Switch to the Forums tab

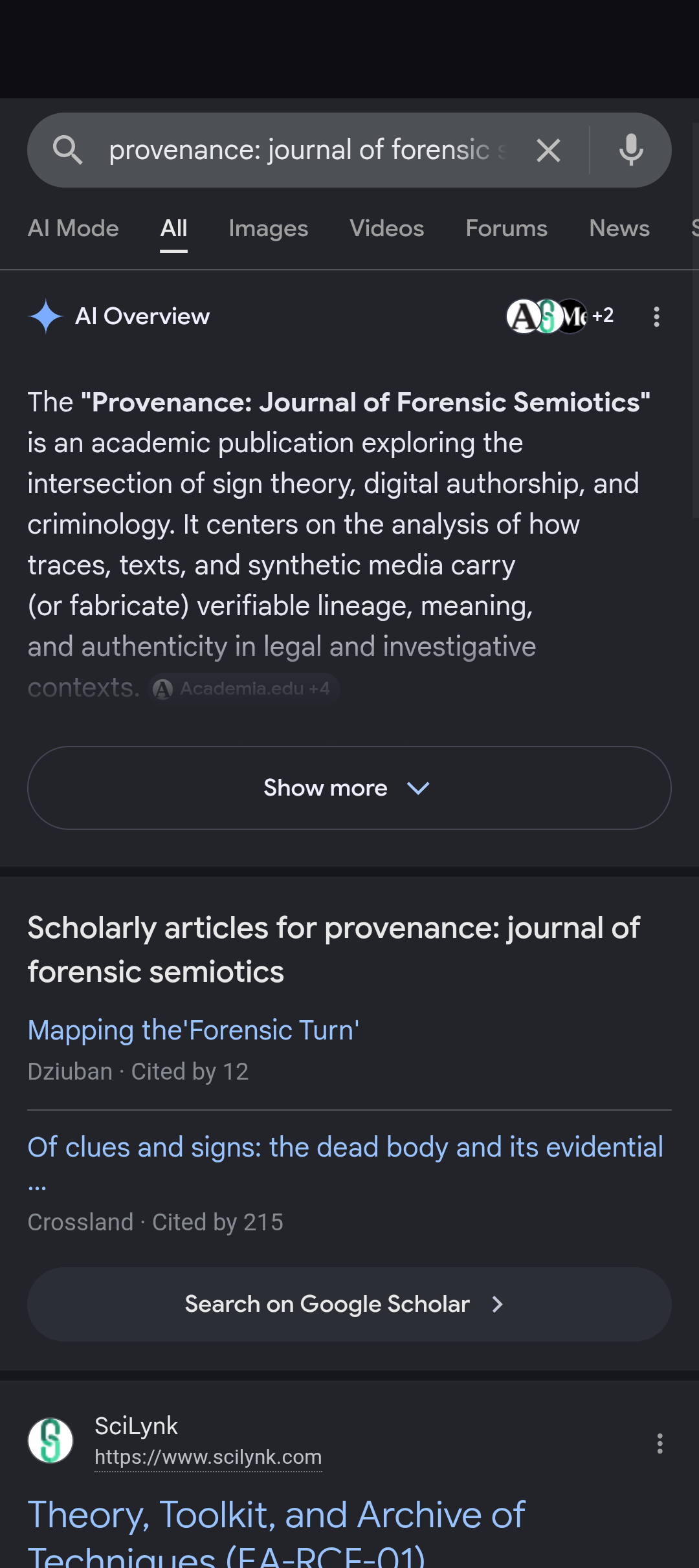point(506,228)
